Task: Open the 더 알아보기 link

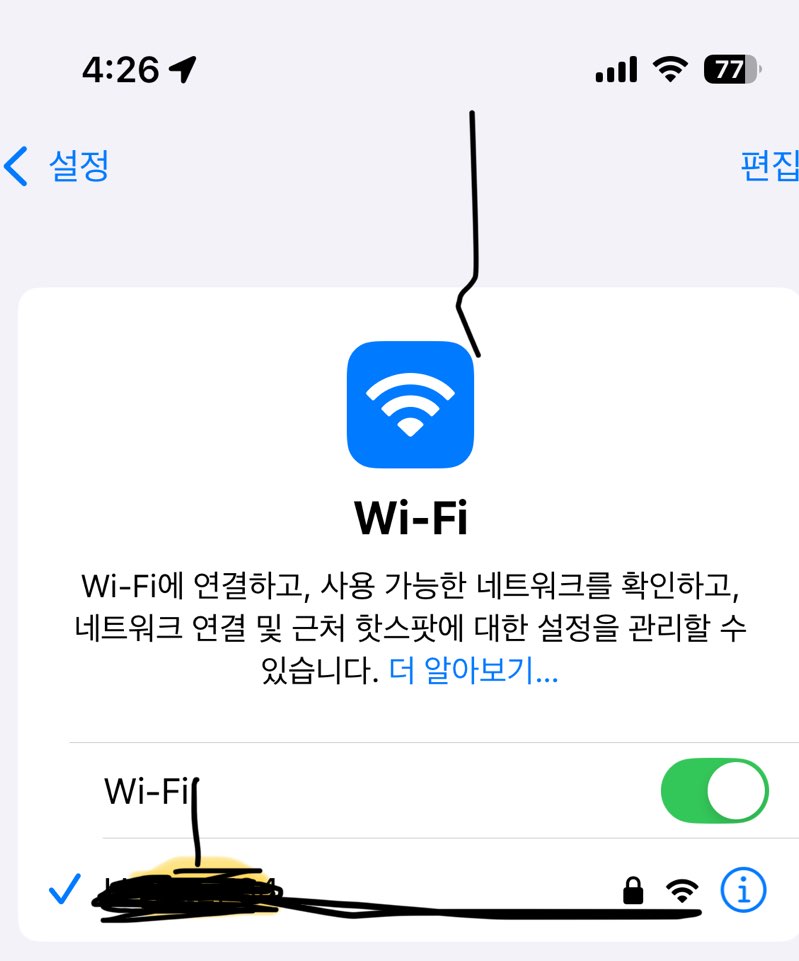Action: point(474,670)
